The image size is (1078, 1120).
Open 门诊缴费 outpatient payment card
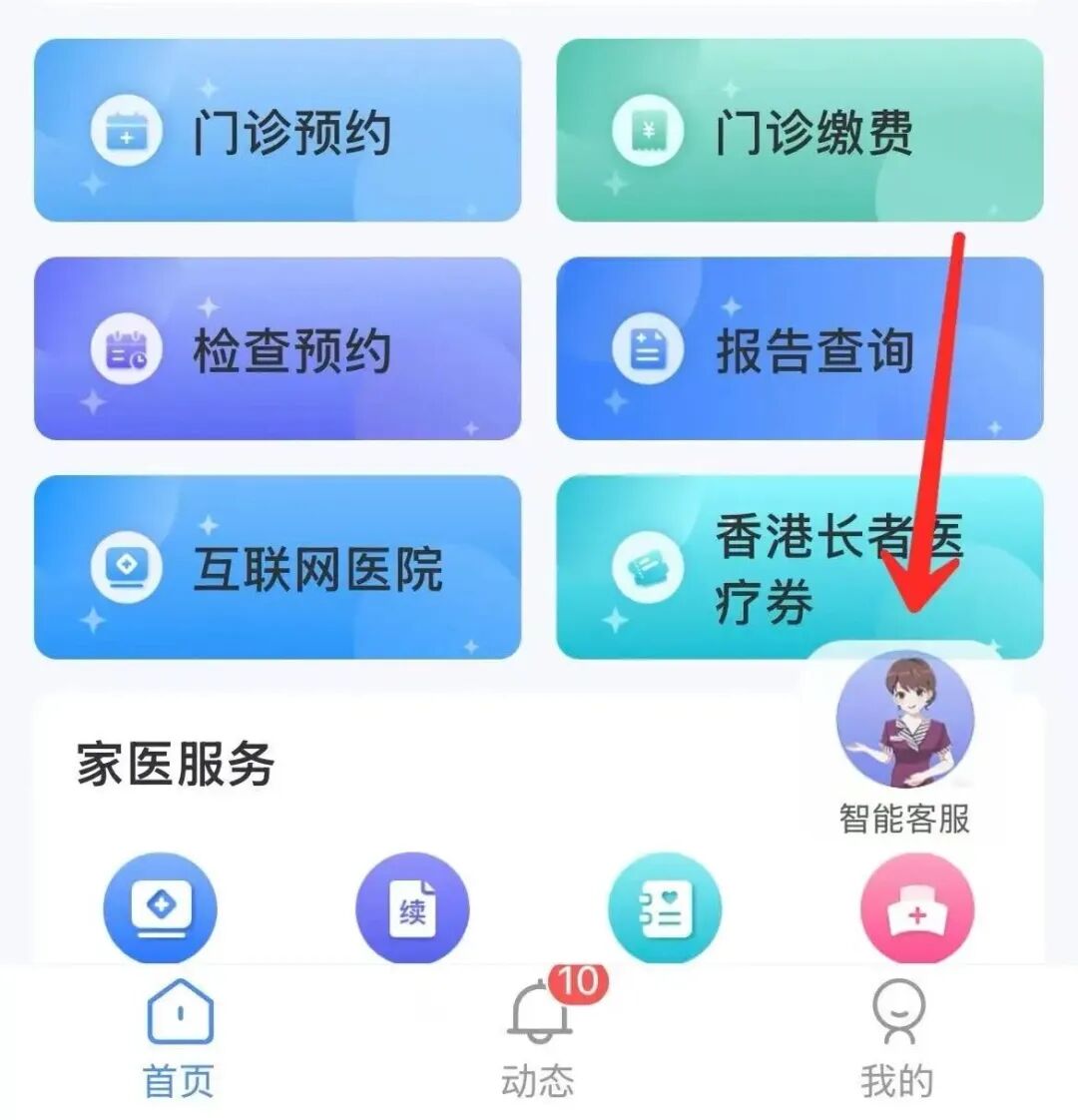click(799, 131)
